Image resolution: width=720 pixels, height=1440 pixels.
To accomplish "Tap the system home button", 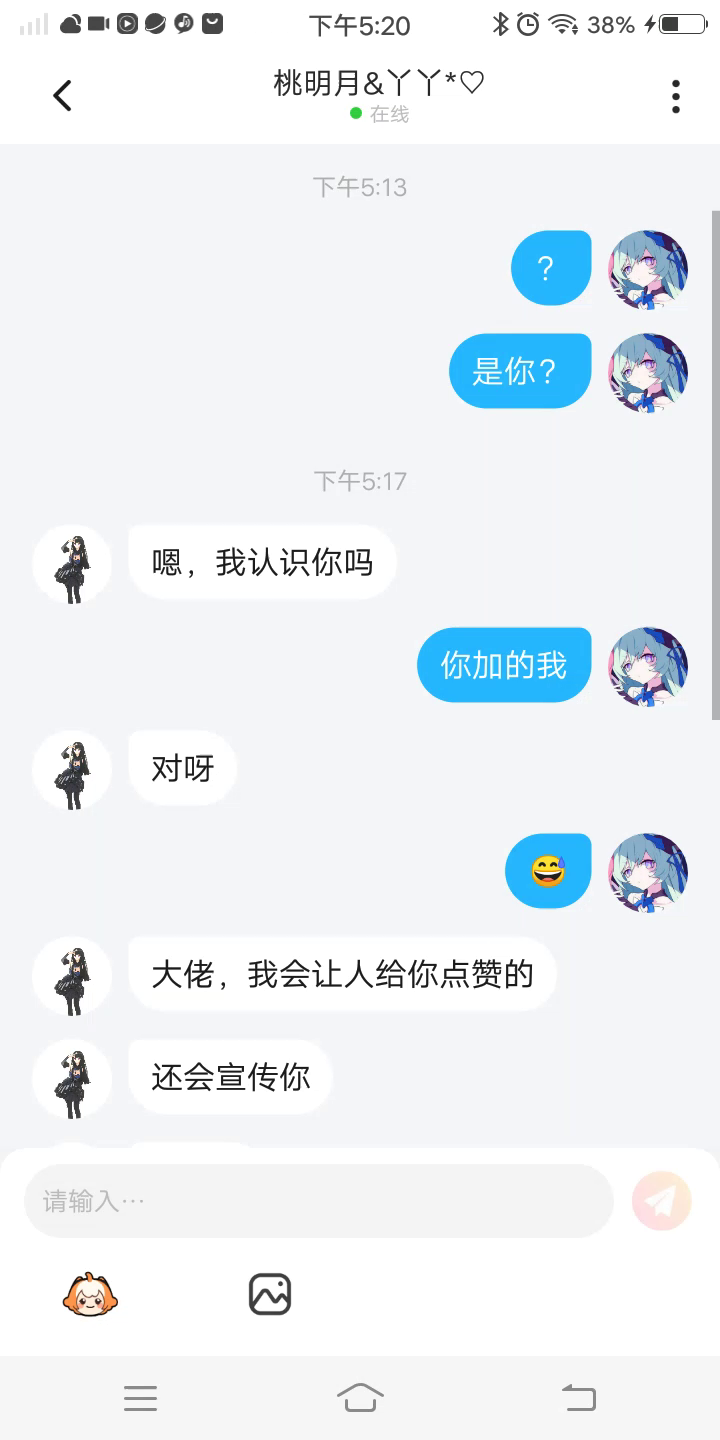I will (360, 1397).
